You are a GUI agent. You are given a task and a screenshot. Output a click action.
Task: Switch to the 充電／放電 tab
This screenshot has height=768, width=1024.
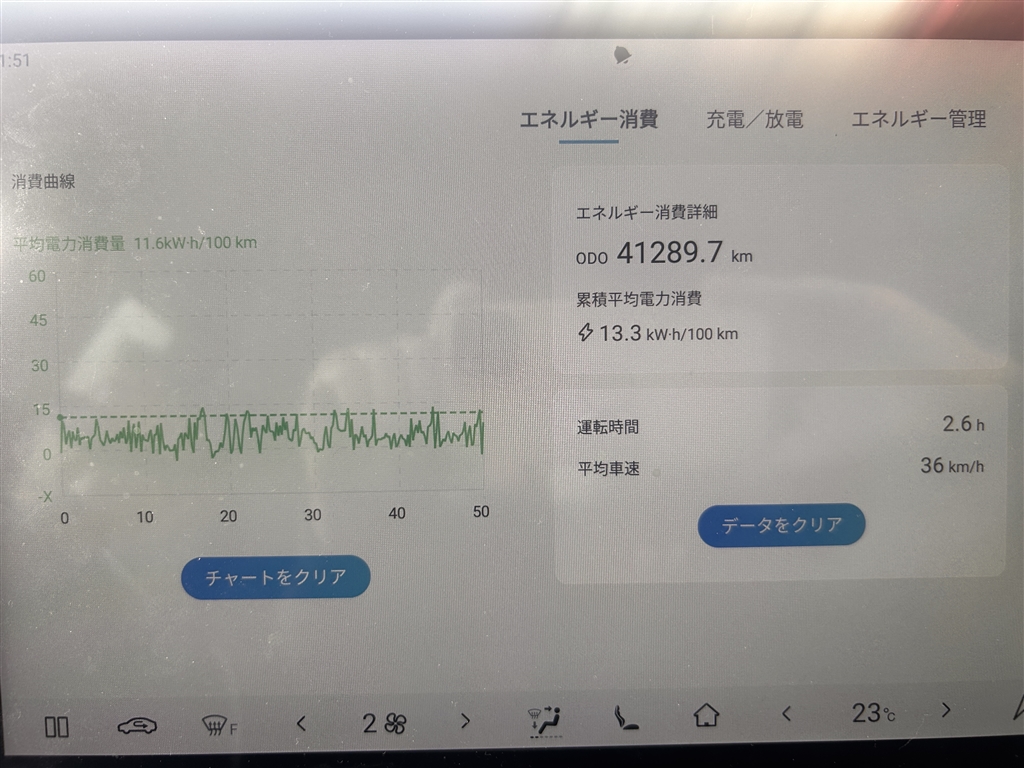(x=754, y=120)
